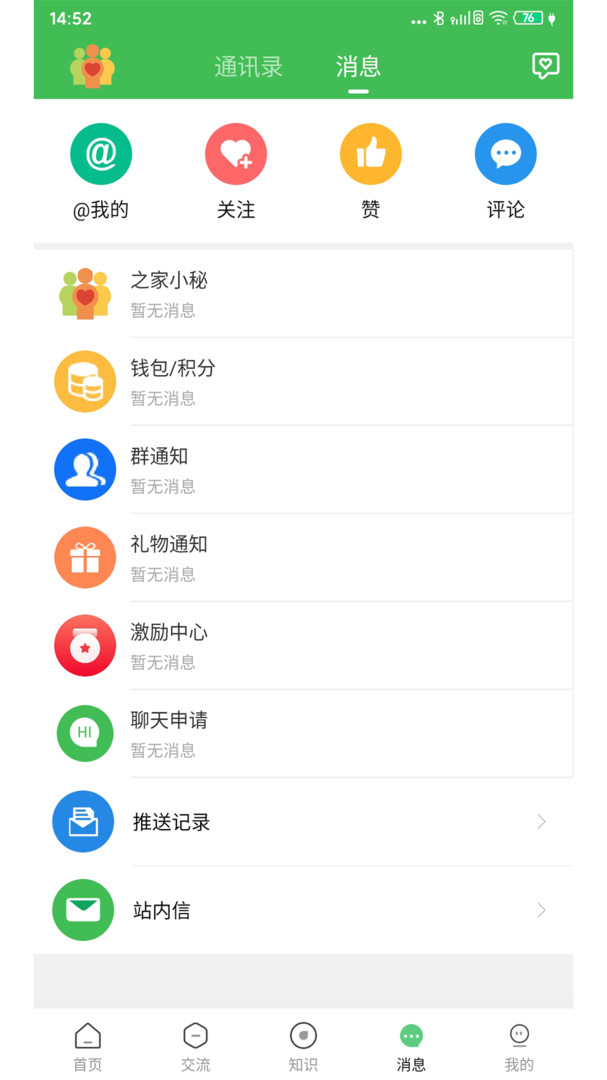Tap the profile avatar in the header

coord(92,67)
